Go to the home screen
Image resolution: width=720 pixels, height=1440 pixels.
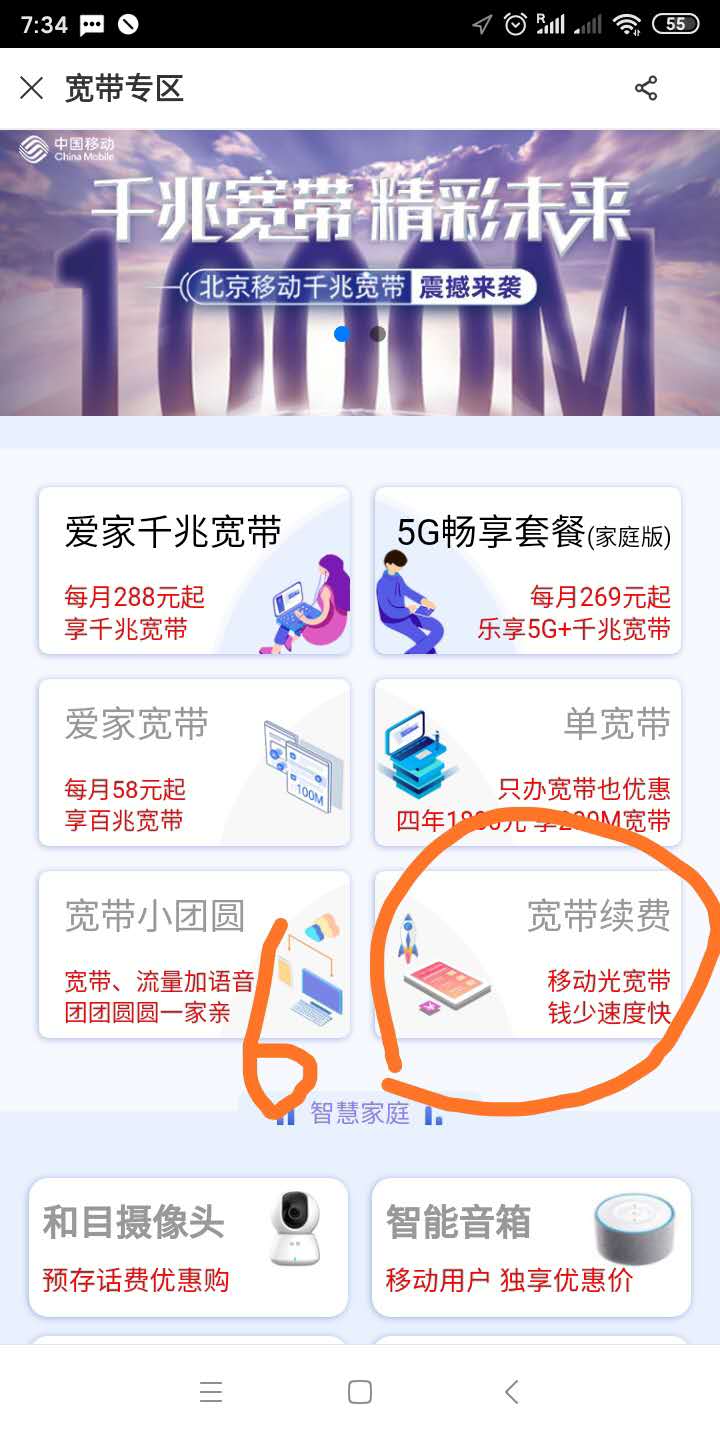[x=360, y=1392]
